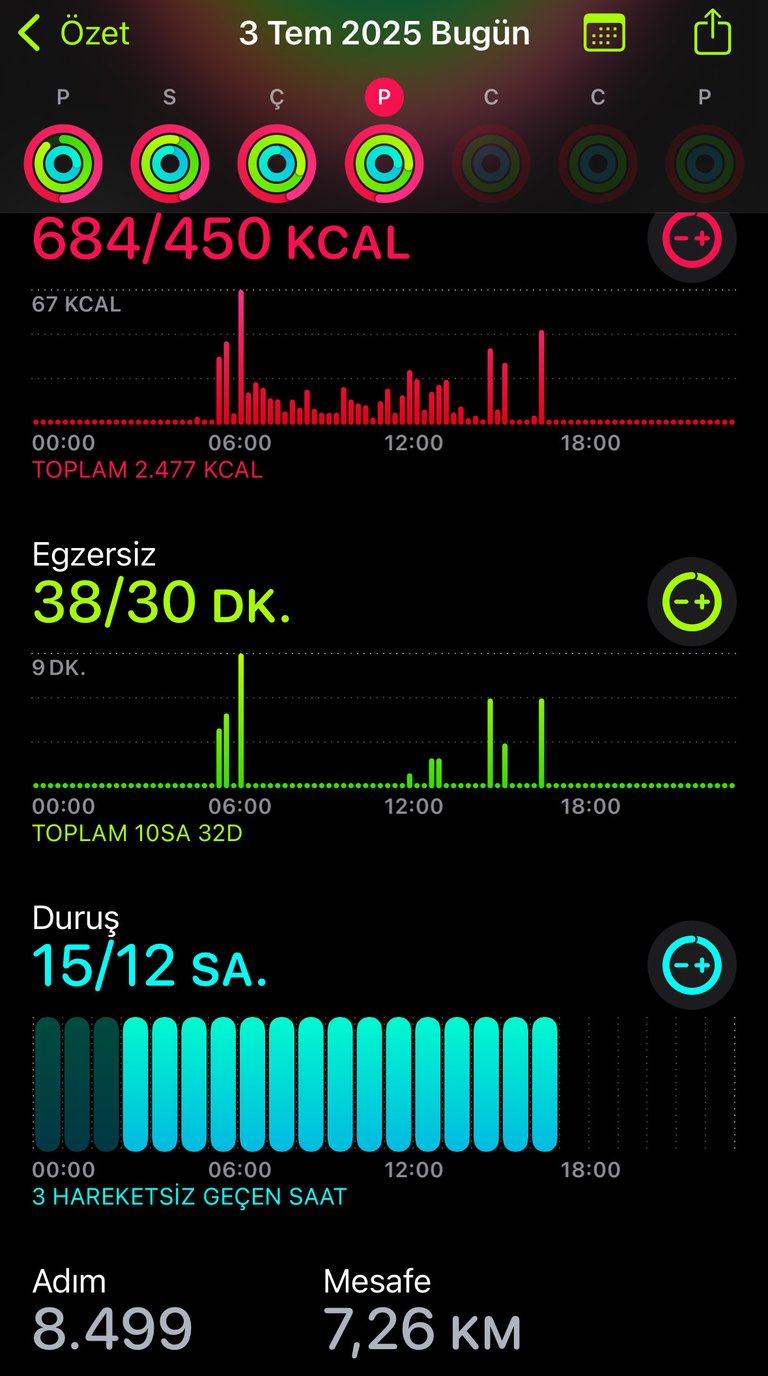Change the move goal for KCAL
The image size is (768, 1376).
point(692,238)
